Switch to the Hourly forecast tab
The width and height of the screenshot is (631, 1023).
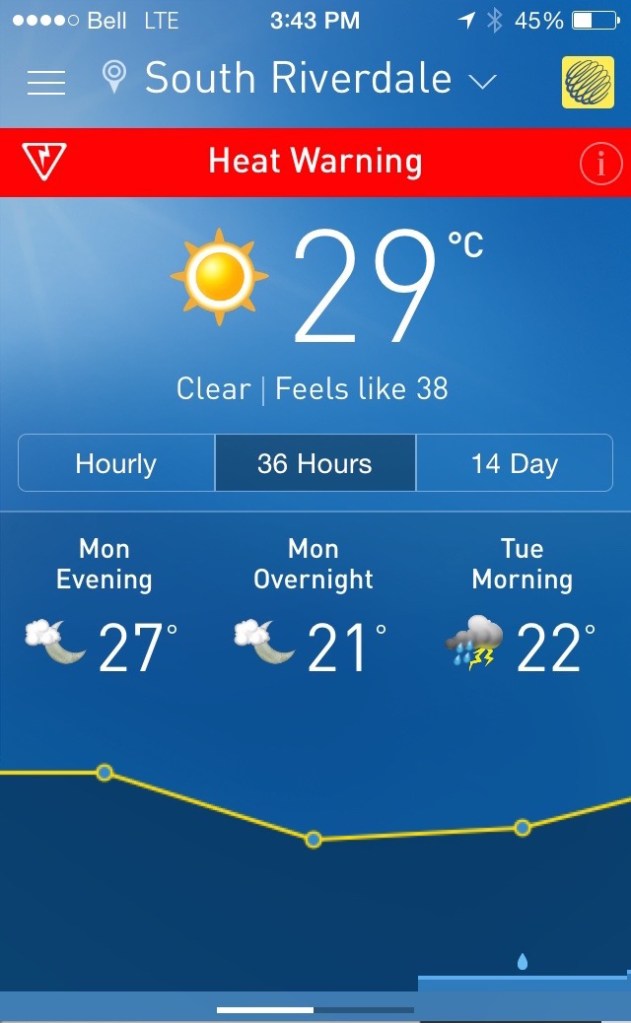116,464
